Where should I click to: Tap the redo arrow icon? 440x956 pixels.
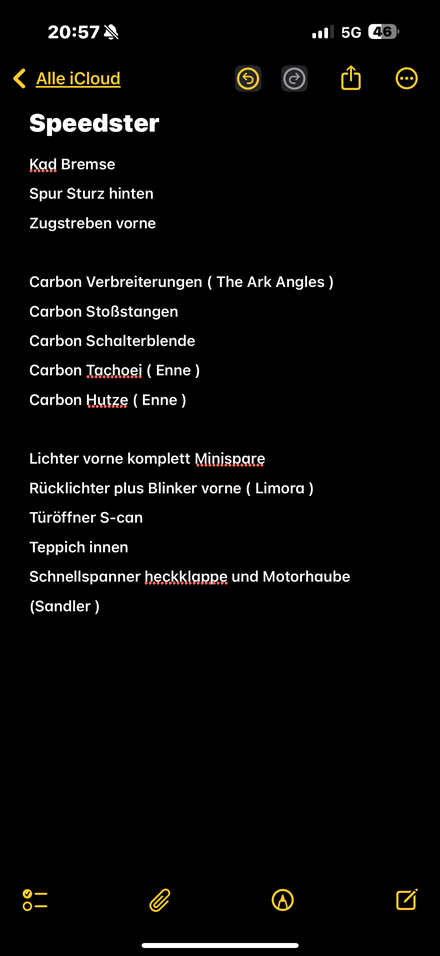294,79
